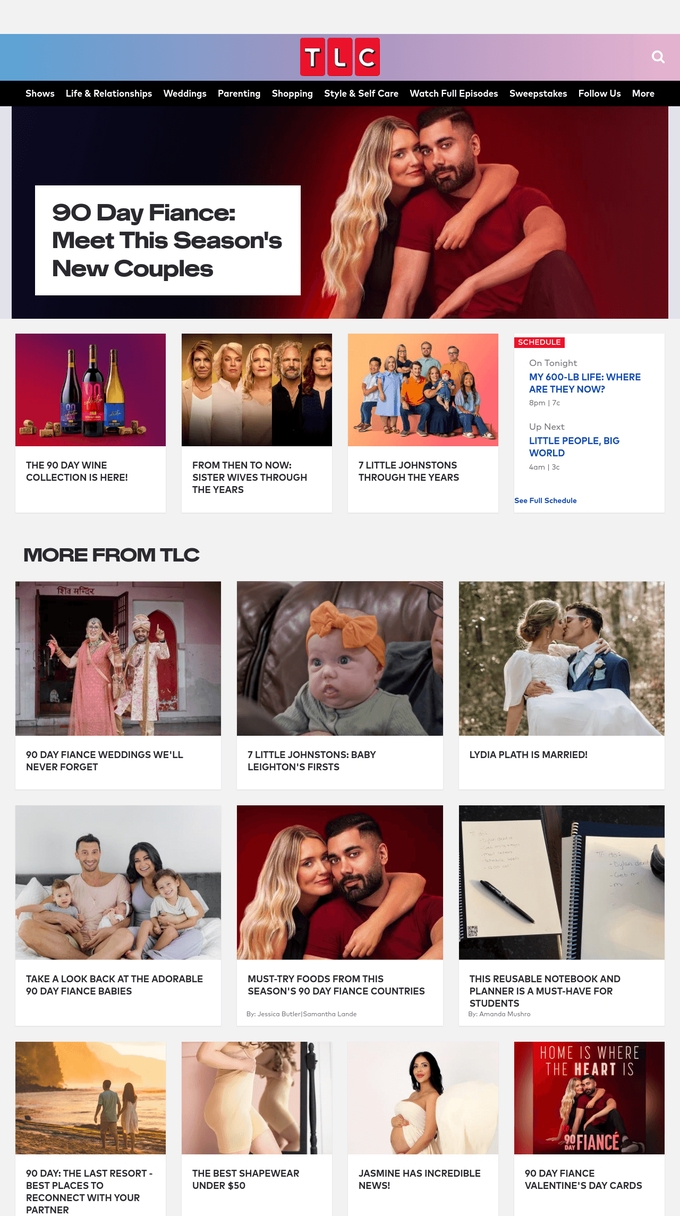Open the Shows menu
This screenshot has width=680, height=1216.
[40, 94]
